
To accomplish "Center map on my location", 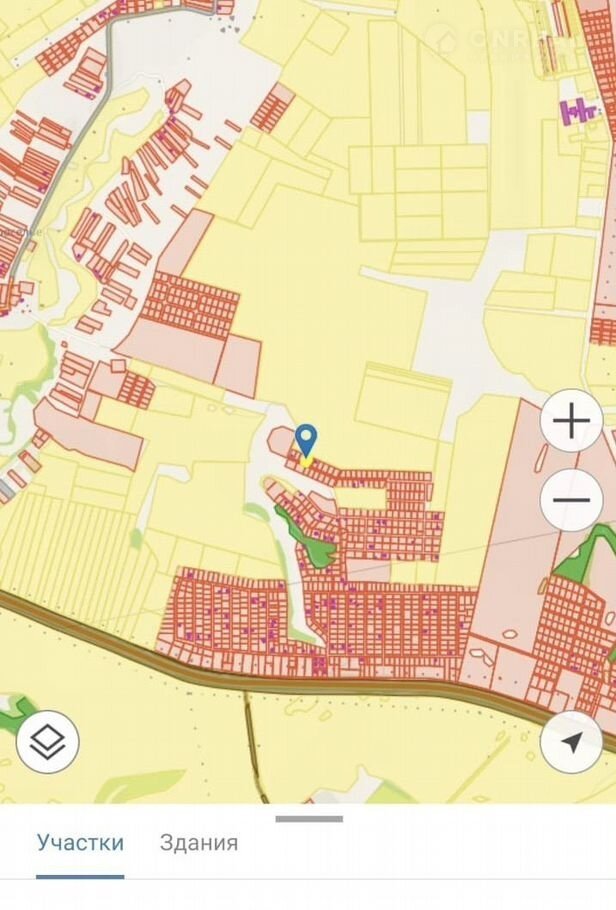I will (x=571, y=742).
